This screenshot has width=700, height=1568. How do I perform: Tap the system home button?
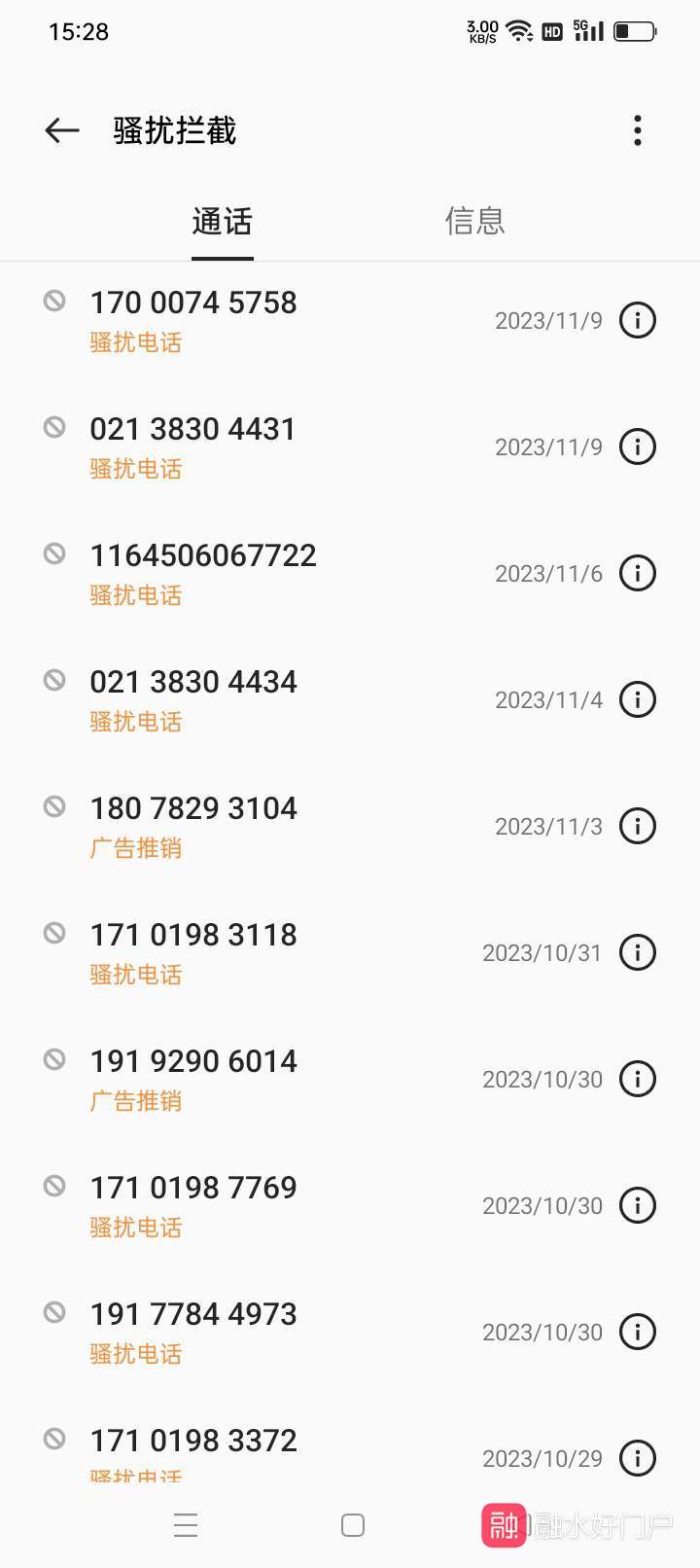click(x=353, y=1525)
